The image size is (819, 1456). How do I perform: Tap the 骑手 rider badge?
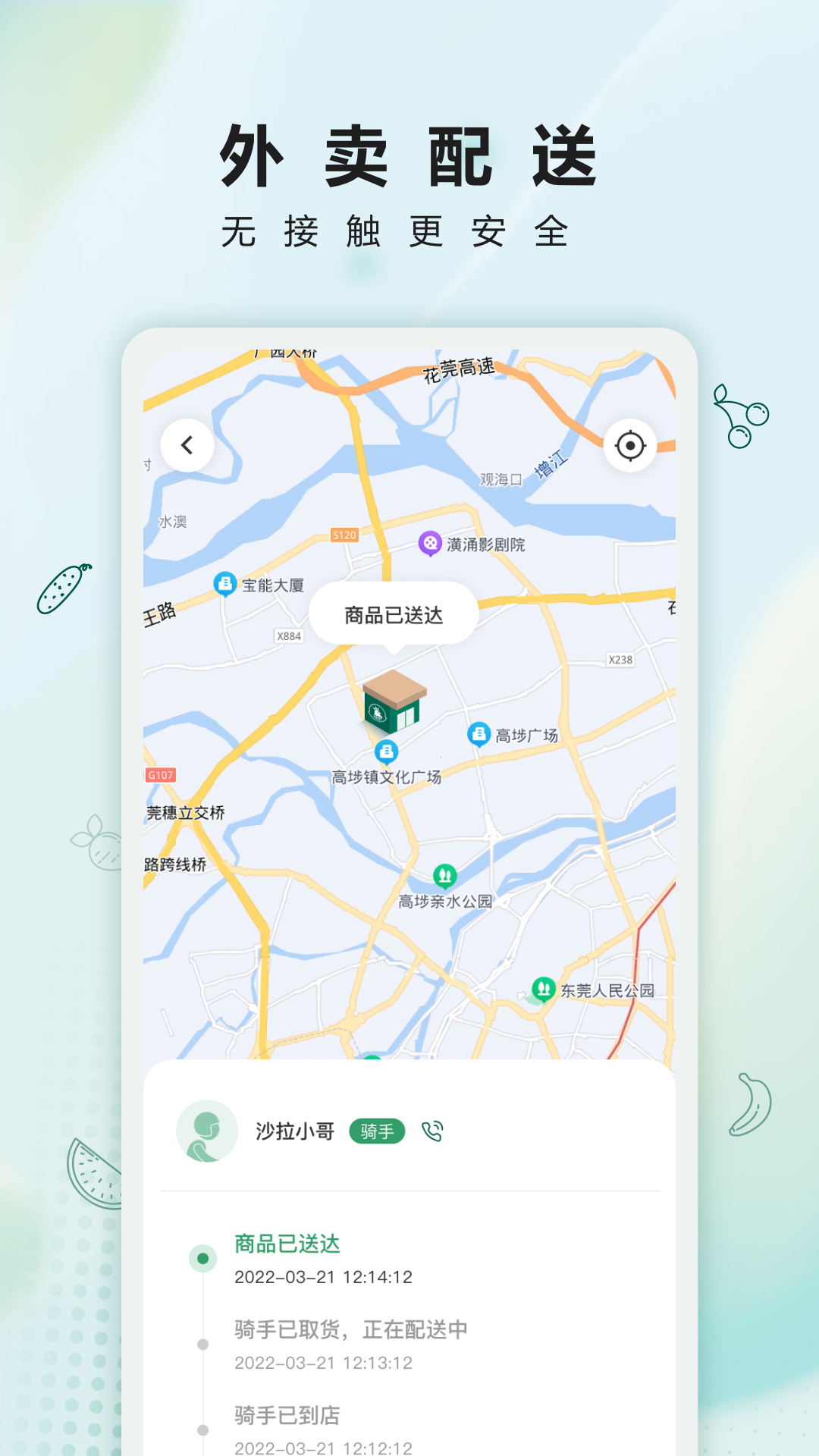[378, 1131]
